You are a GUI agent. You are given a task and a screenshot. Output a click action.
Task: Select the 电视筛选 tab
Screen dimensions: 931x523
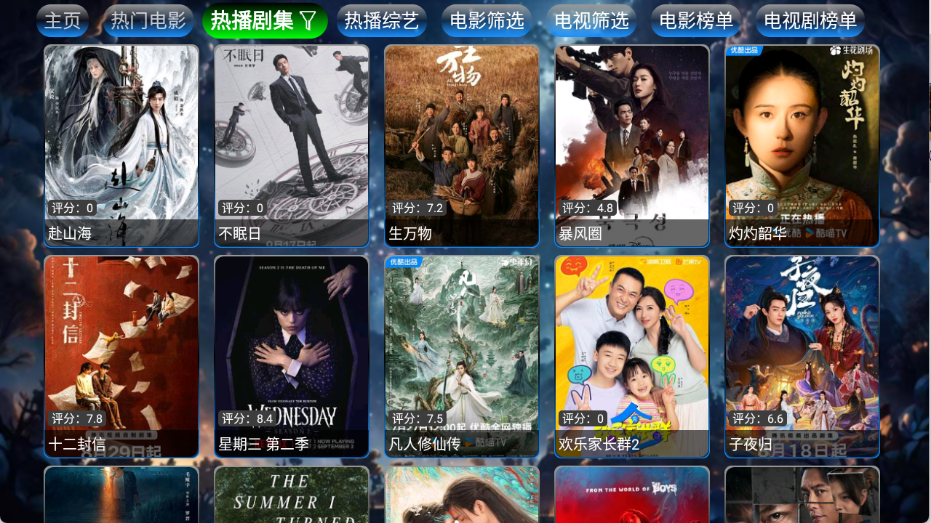pyautogui.click(x=591, y=20)
